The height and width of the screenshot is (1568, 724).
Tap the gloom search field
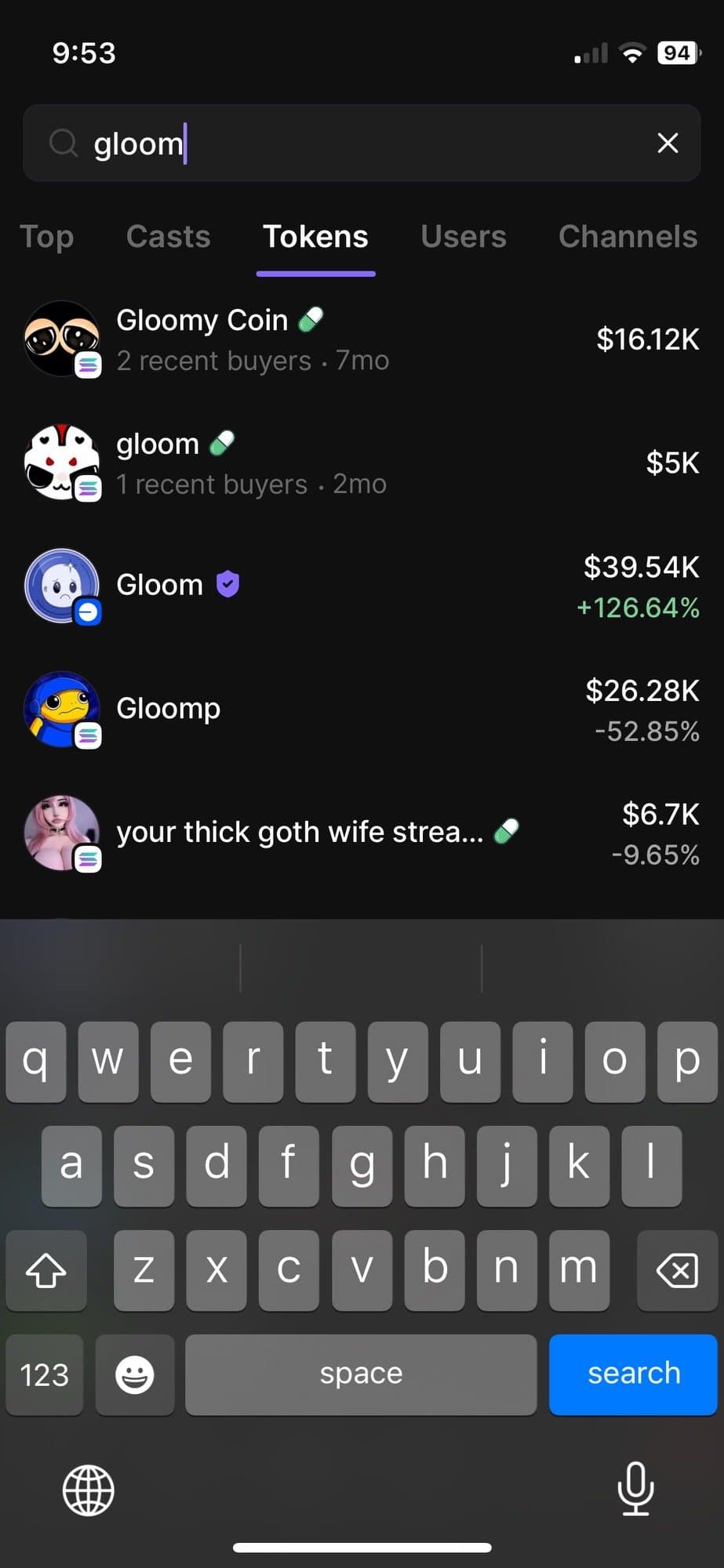tap(353, 143)
